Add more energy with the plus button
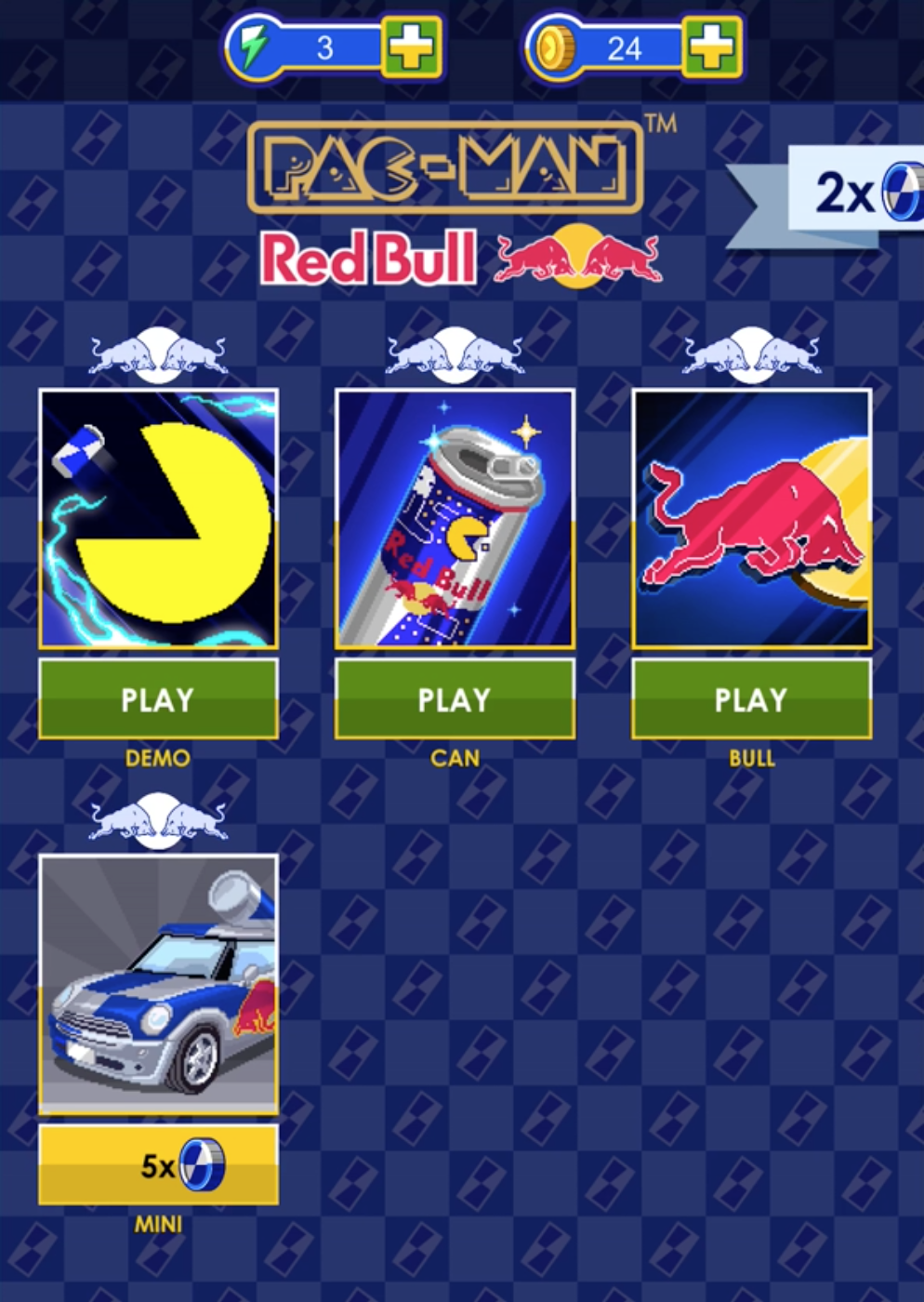 coord(412,47)
